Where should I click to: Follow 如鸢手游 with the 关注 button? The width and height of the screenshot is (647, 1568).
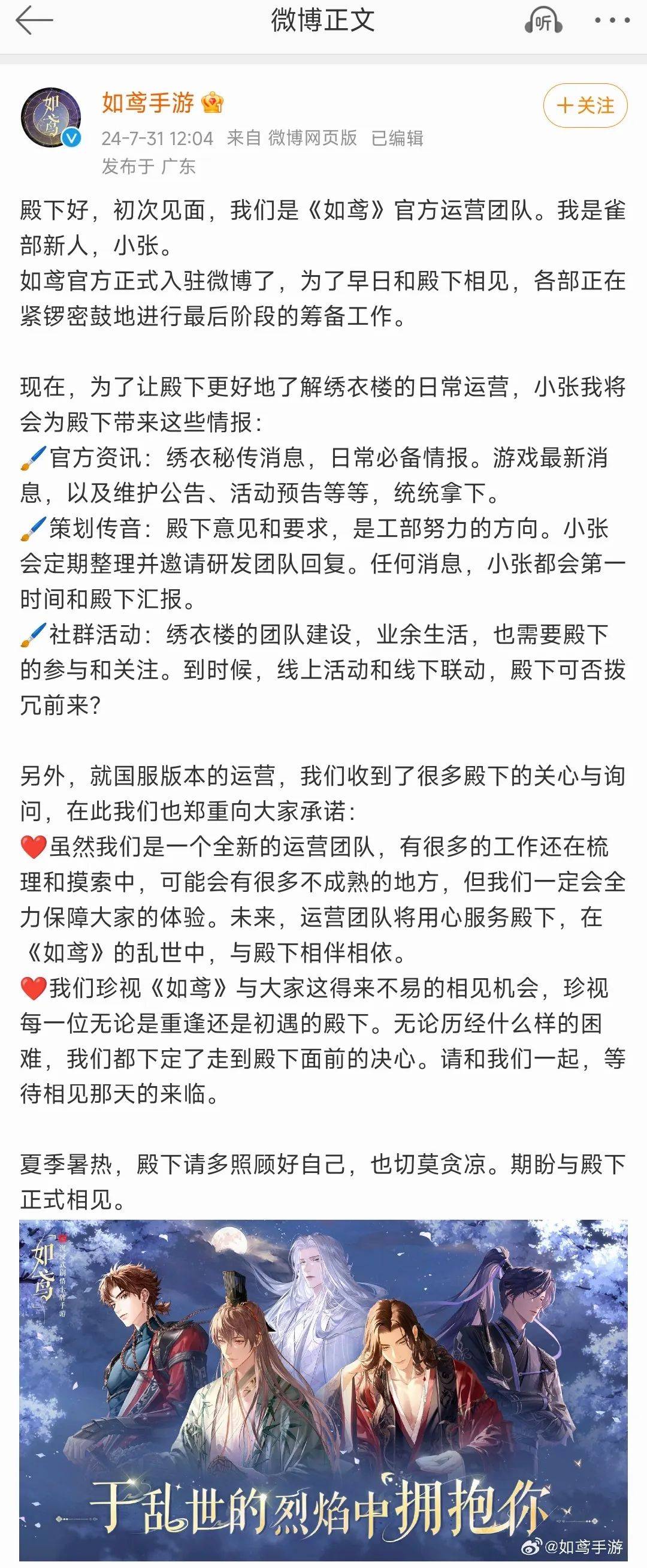point(585,105)
